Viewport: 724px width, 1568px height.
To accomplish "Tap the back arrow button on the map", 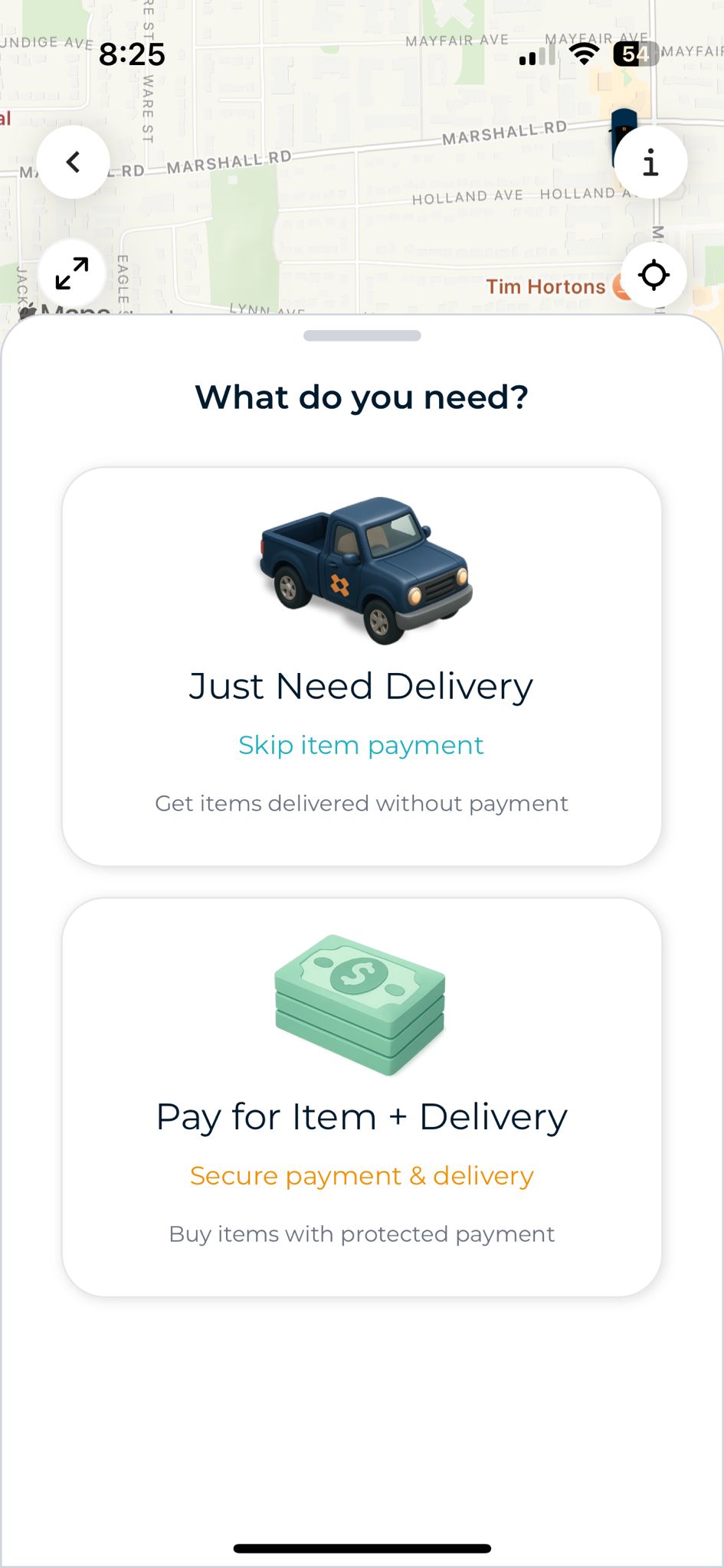I will [x=73, y=162].
